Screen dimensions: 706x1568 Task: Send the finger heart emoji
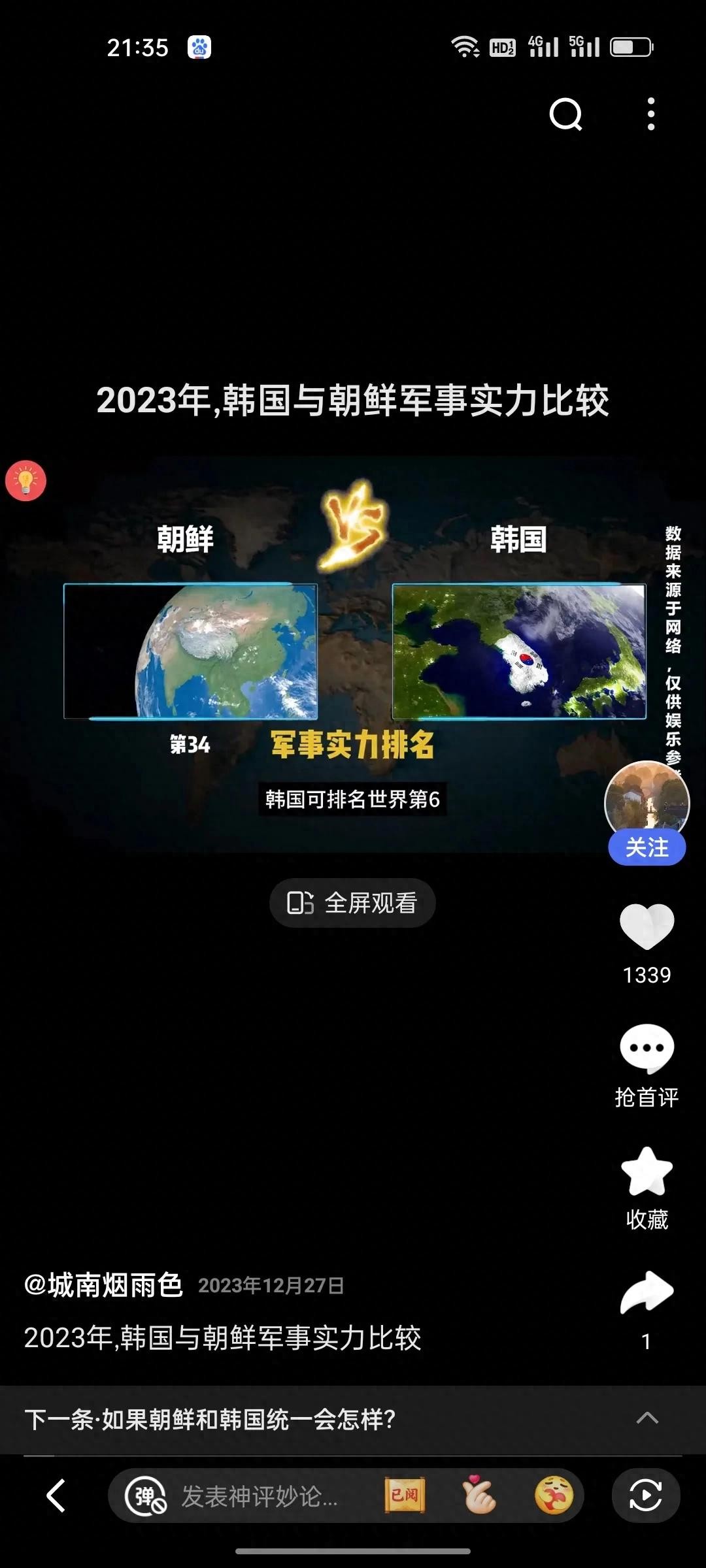click(479, 1495)
